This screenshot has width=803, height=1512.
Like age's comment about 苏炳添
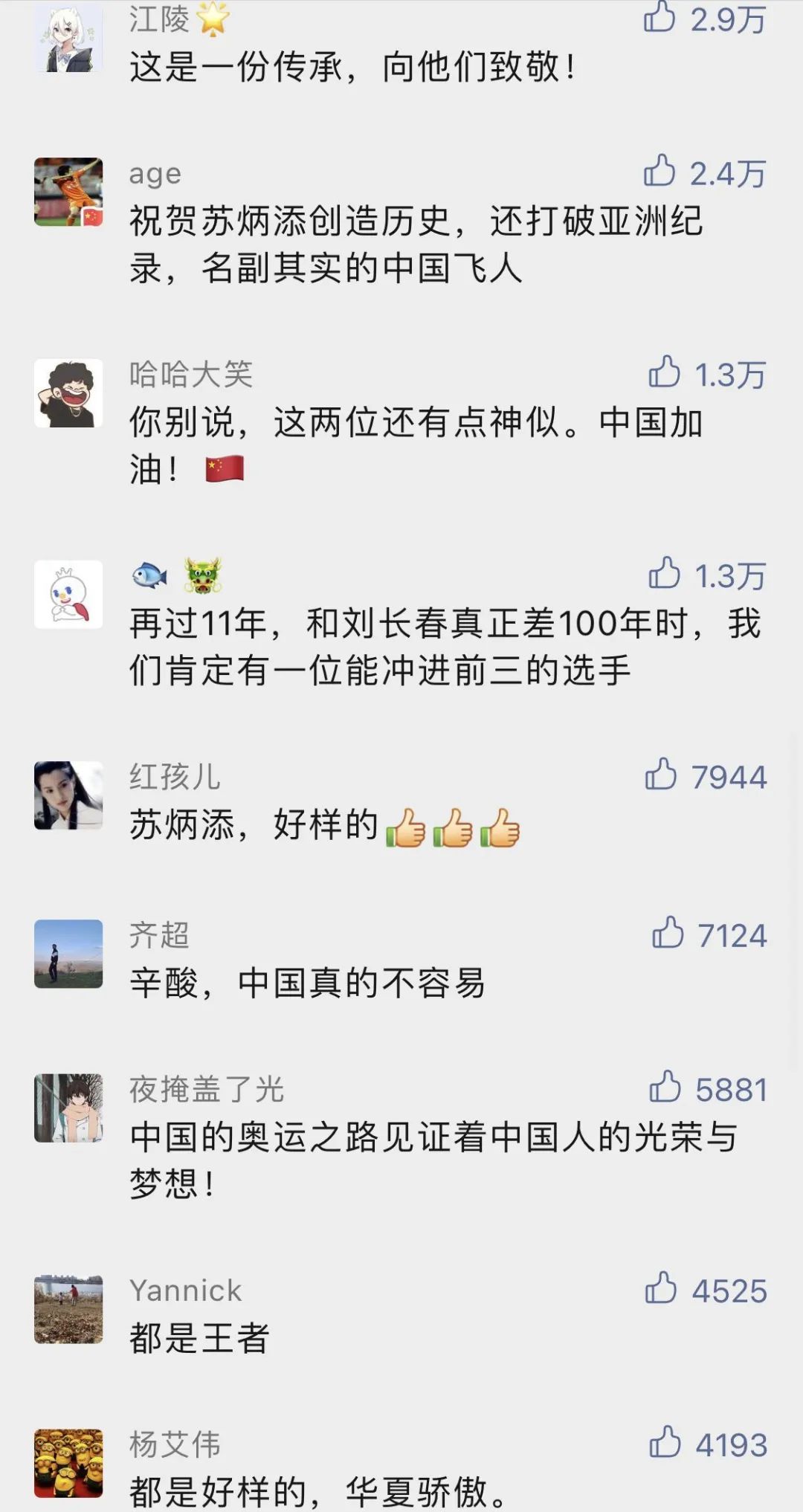click(660, 171)
